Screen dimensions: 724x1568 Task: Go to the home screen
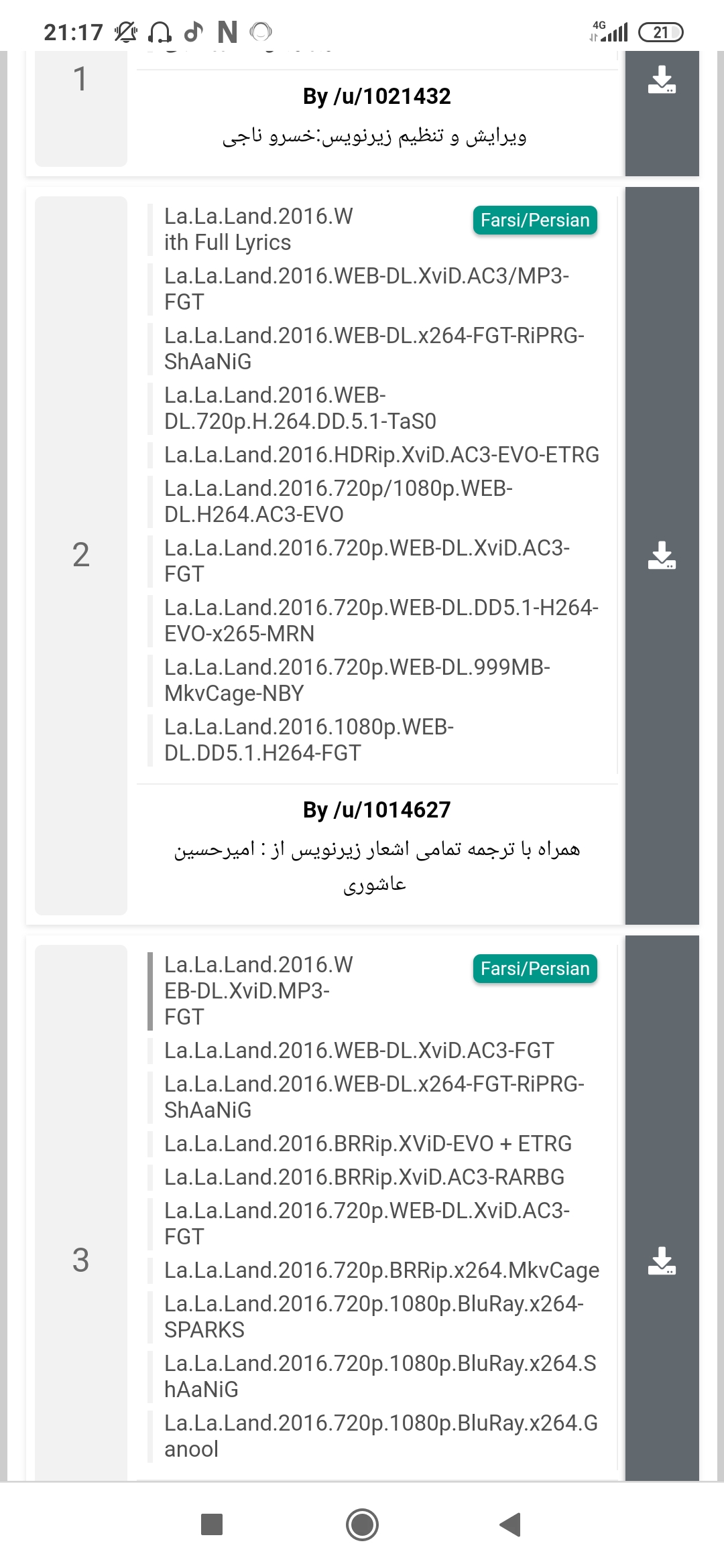[362, 1524]
